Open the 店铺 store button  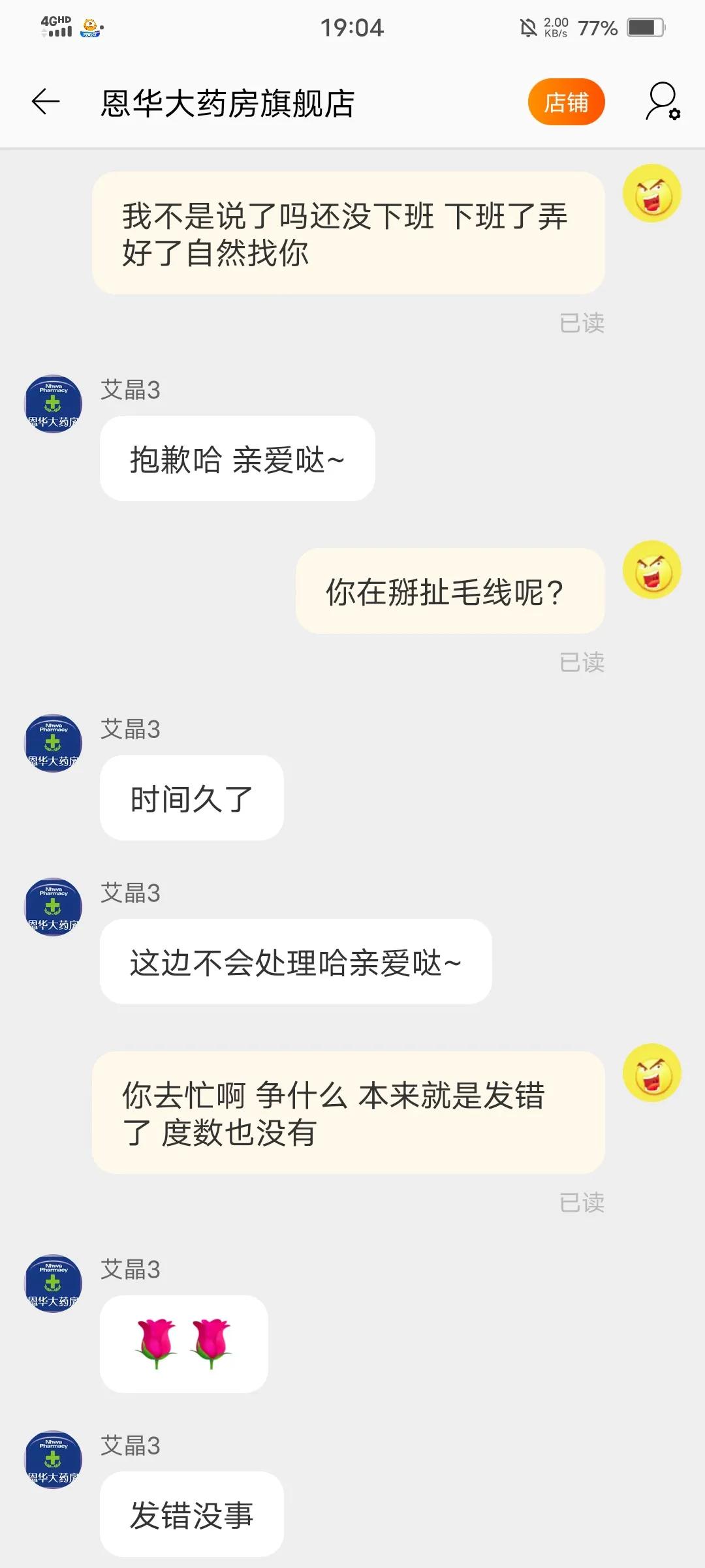coord(566,101)
